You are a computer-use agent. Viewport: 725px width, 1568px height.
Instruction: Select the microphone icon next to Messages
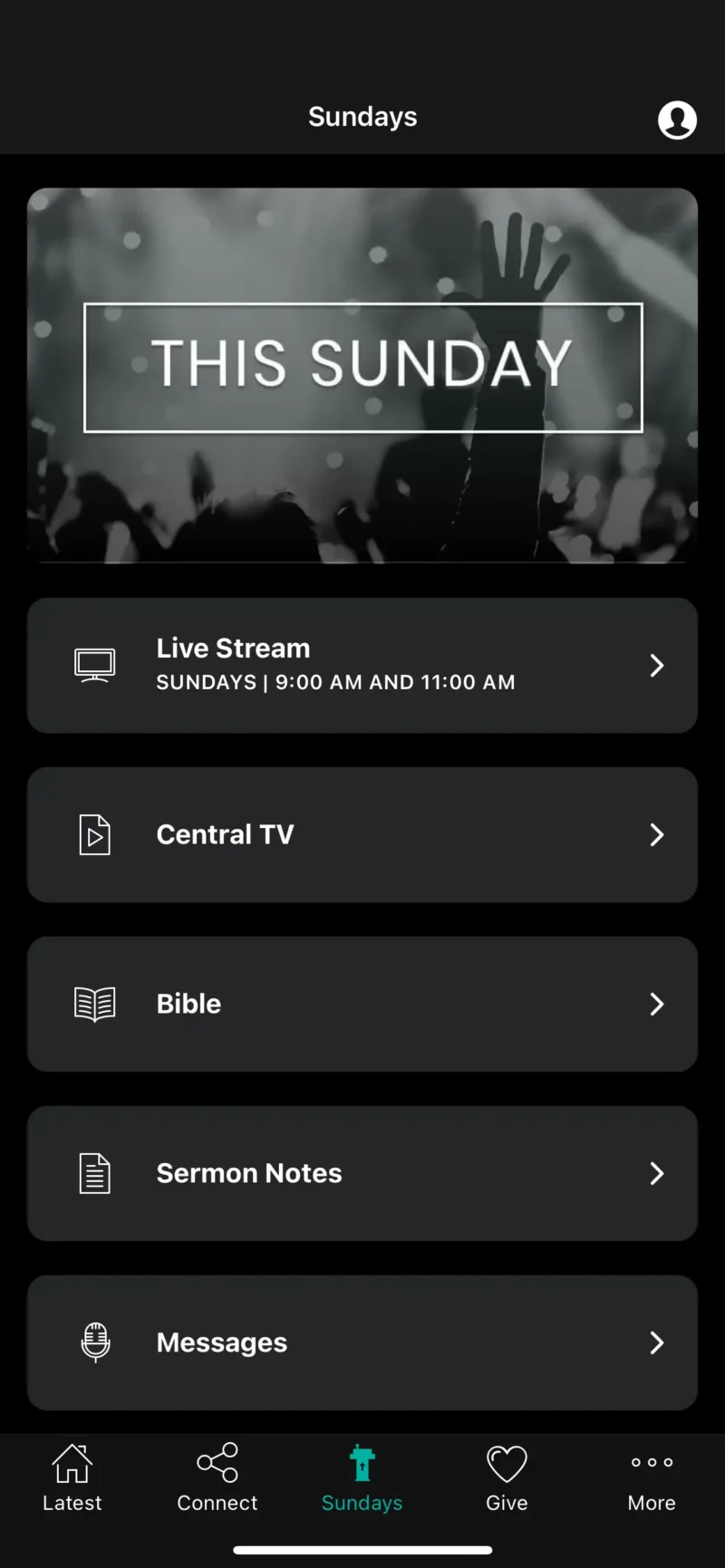pos(94,1342)
